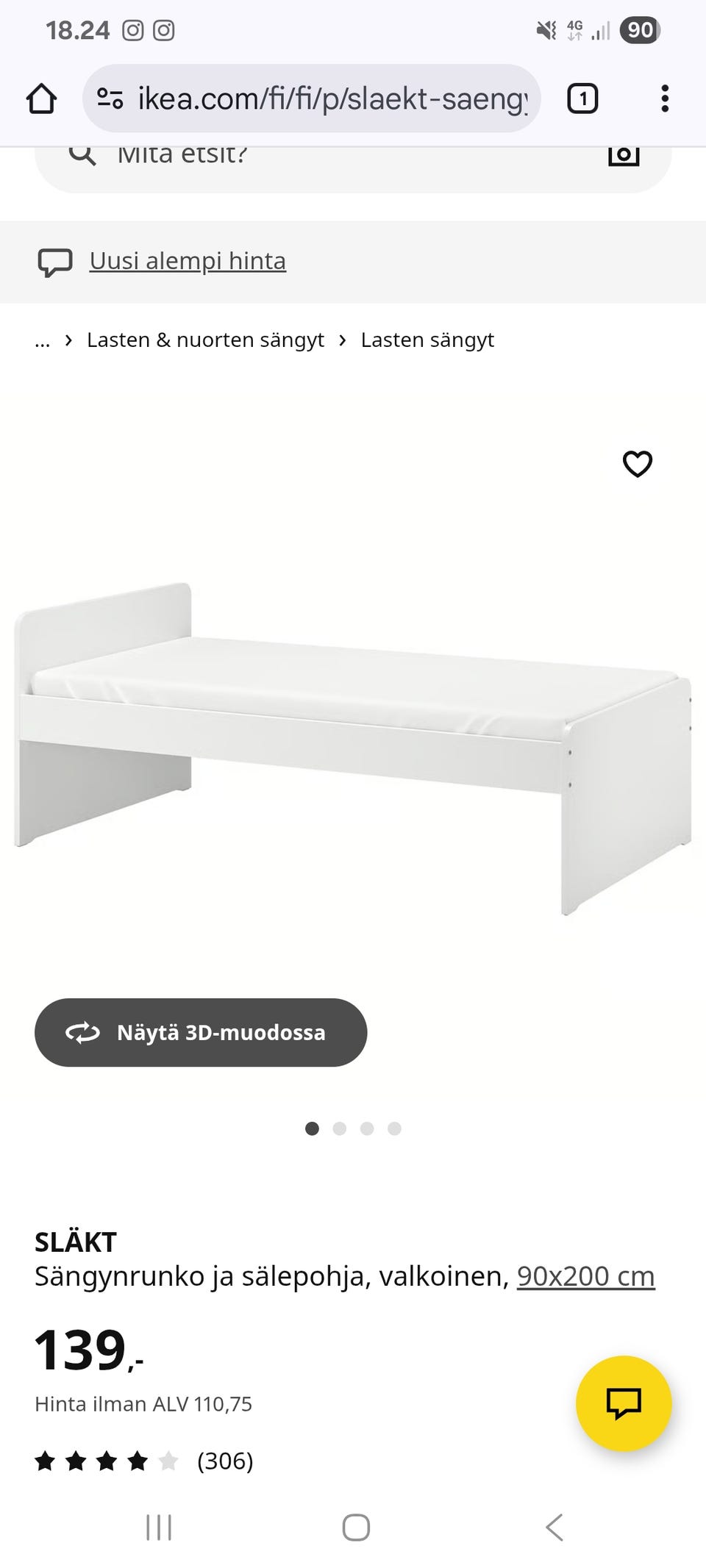Open the yellow chat bubble assistant
This screenshot has height=1568, width=706.
coord(624,1403)
